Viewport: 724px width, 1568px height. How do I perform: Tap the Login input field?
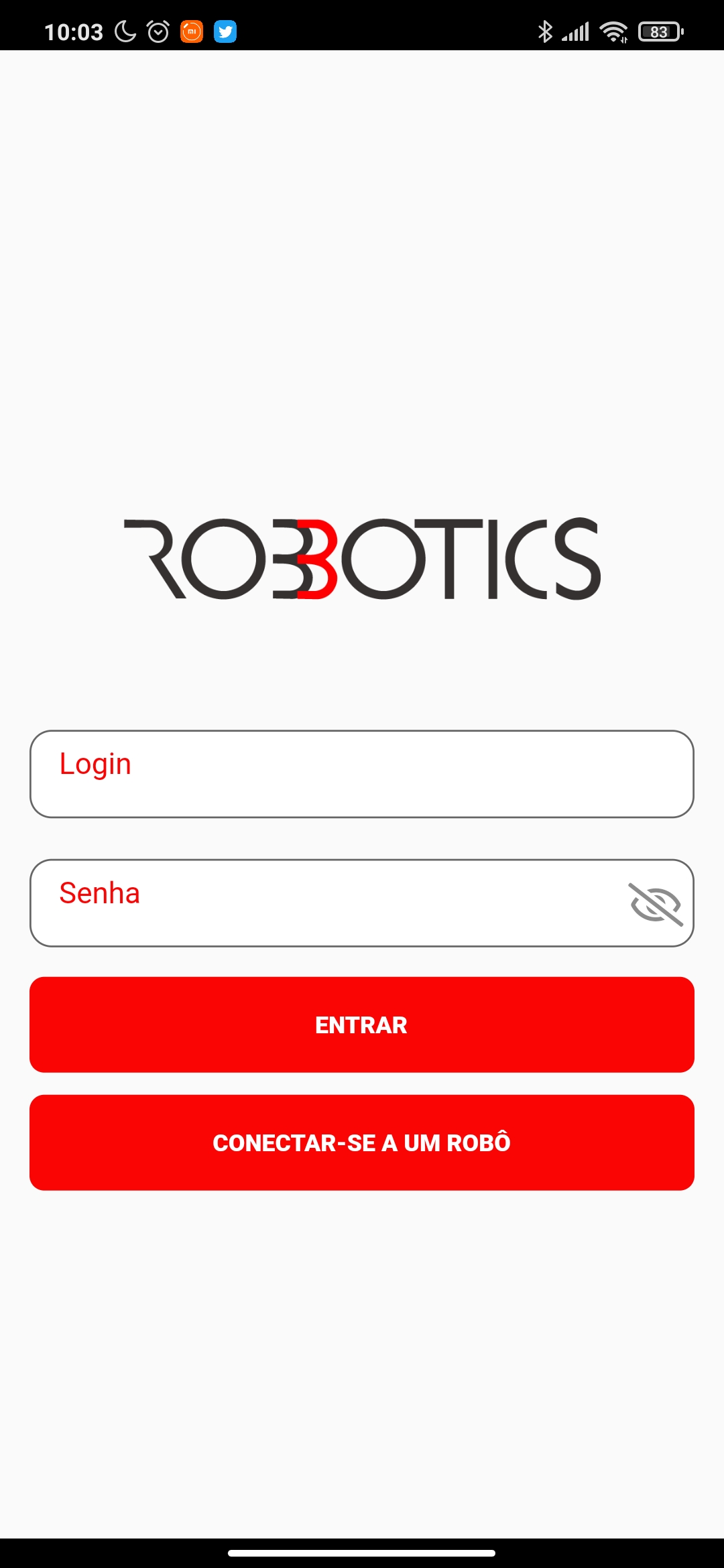pyautogui.click(x=362, y=774)
